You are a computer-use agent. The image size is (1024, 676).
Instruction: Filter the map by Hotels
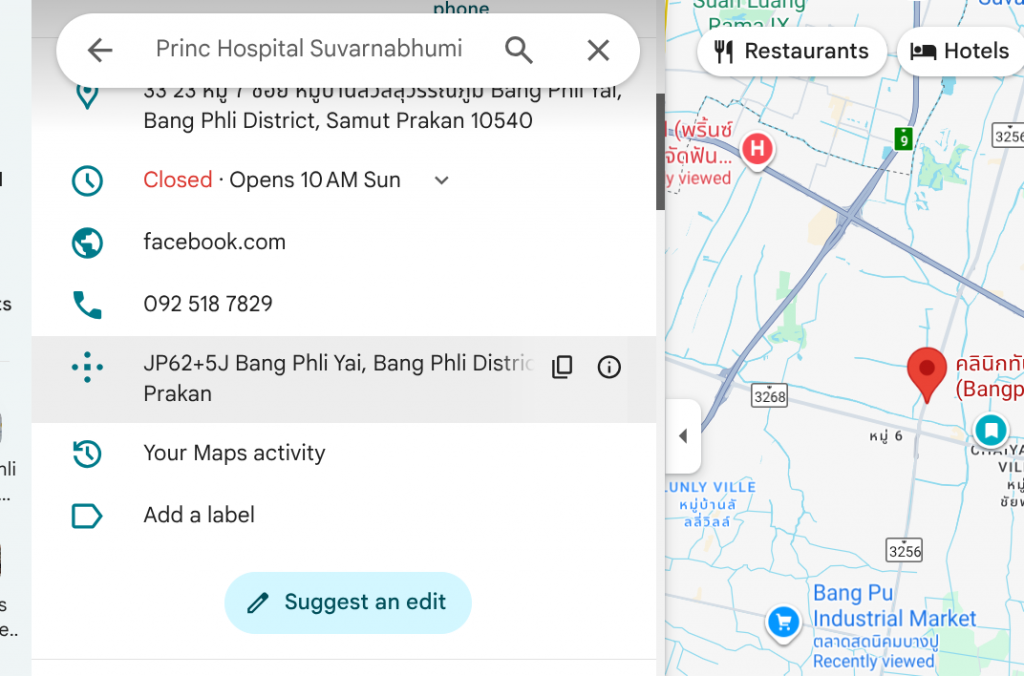click(x=960, y=51)
